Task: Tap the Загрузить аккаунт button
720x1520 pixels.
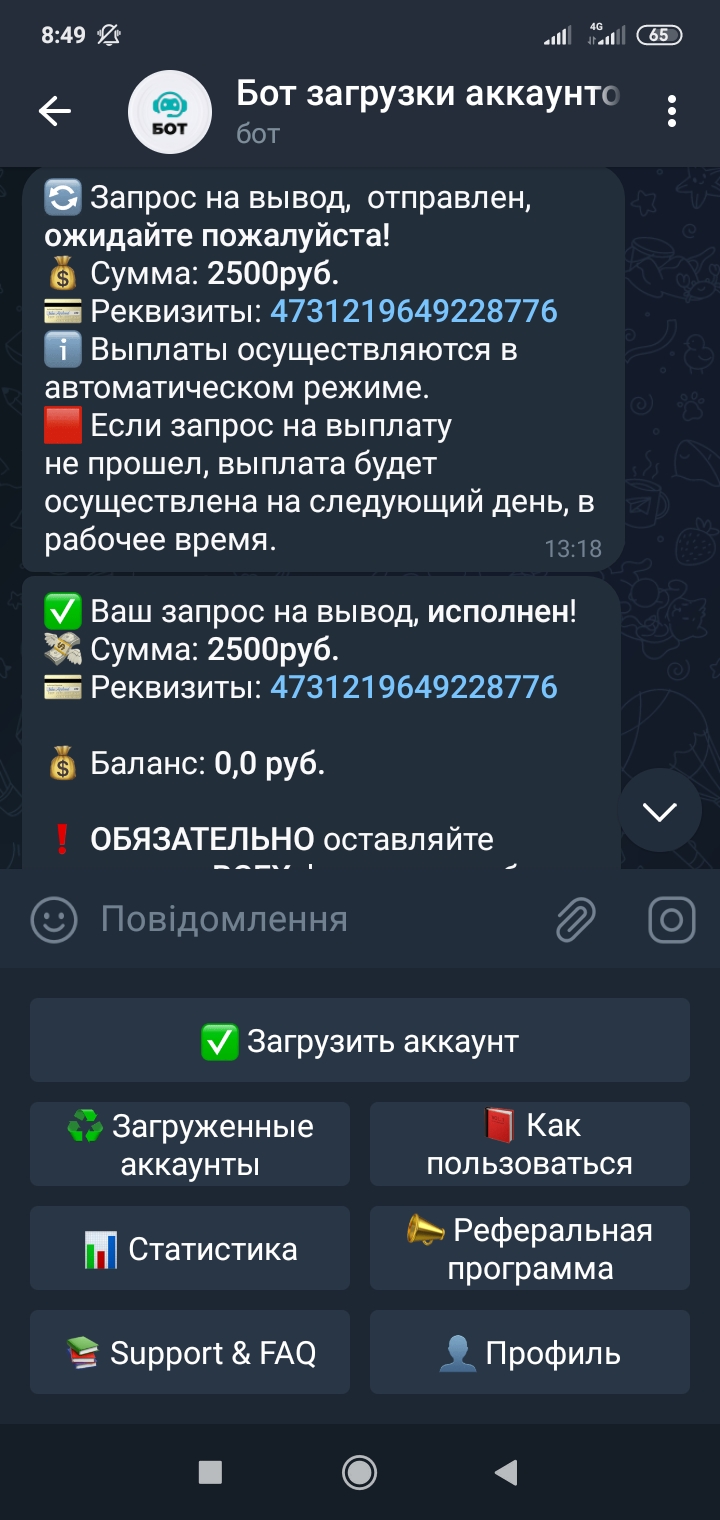Action: 360,1041
